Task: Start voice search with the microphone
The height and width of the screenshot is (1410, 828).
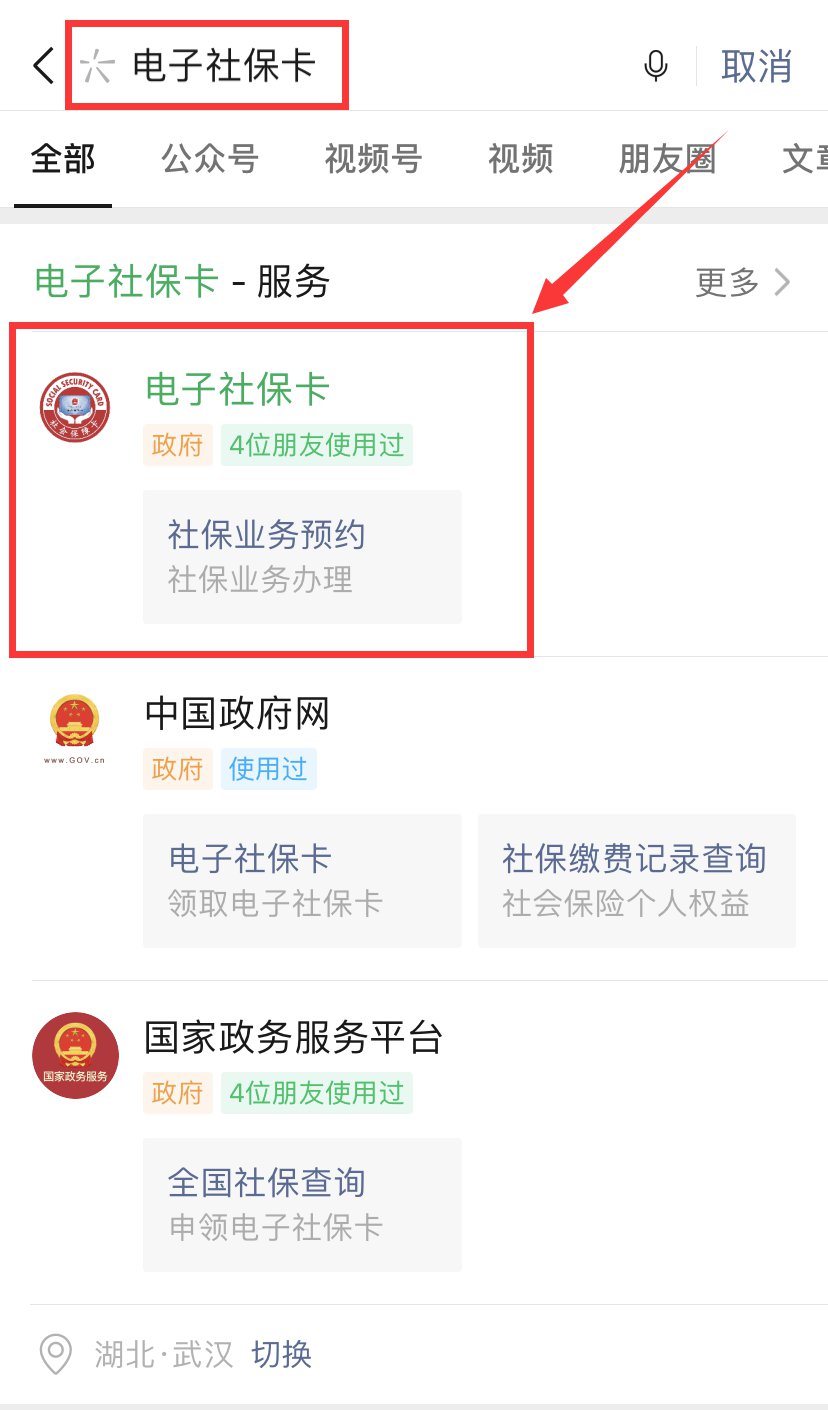Action: pos(655,66)
